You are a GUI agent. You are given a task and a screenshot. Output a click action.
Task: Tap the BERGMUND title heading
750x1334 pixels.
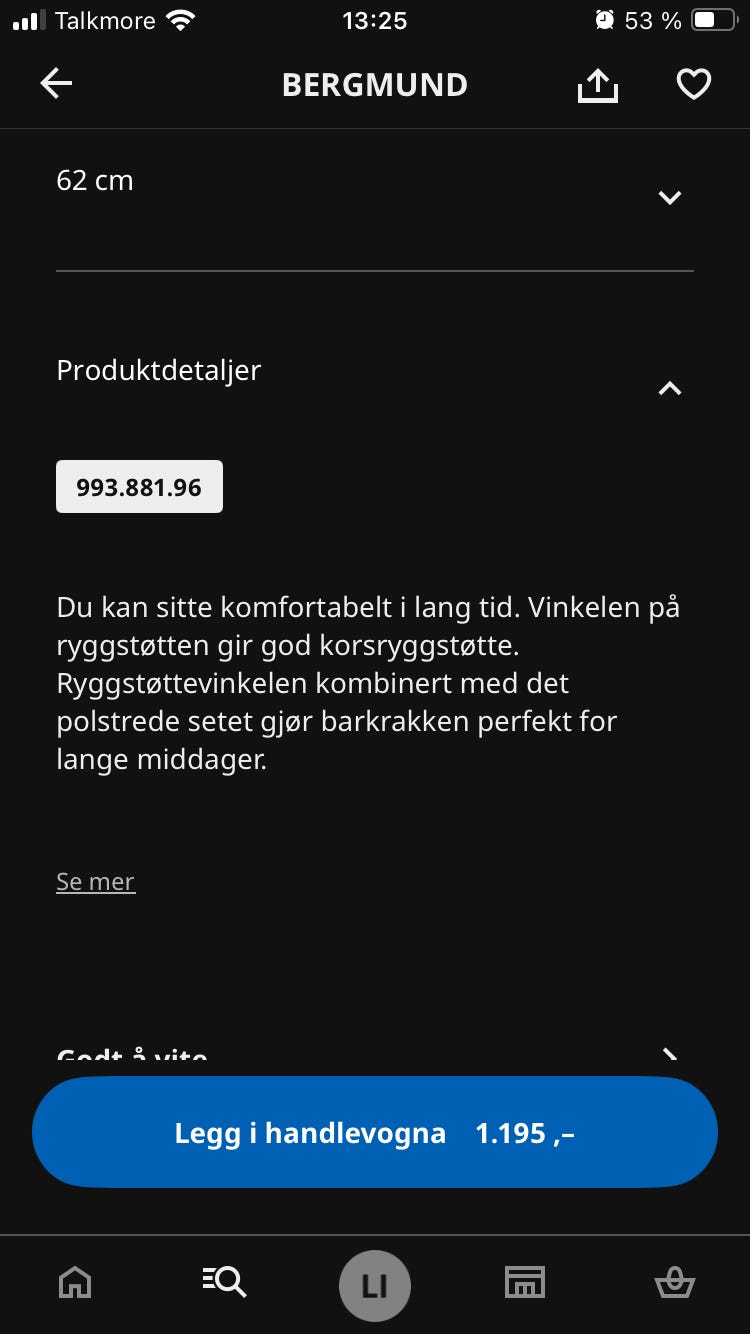375,84
